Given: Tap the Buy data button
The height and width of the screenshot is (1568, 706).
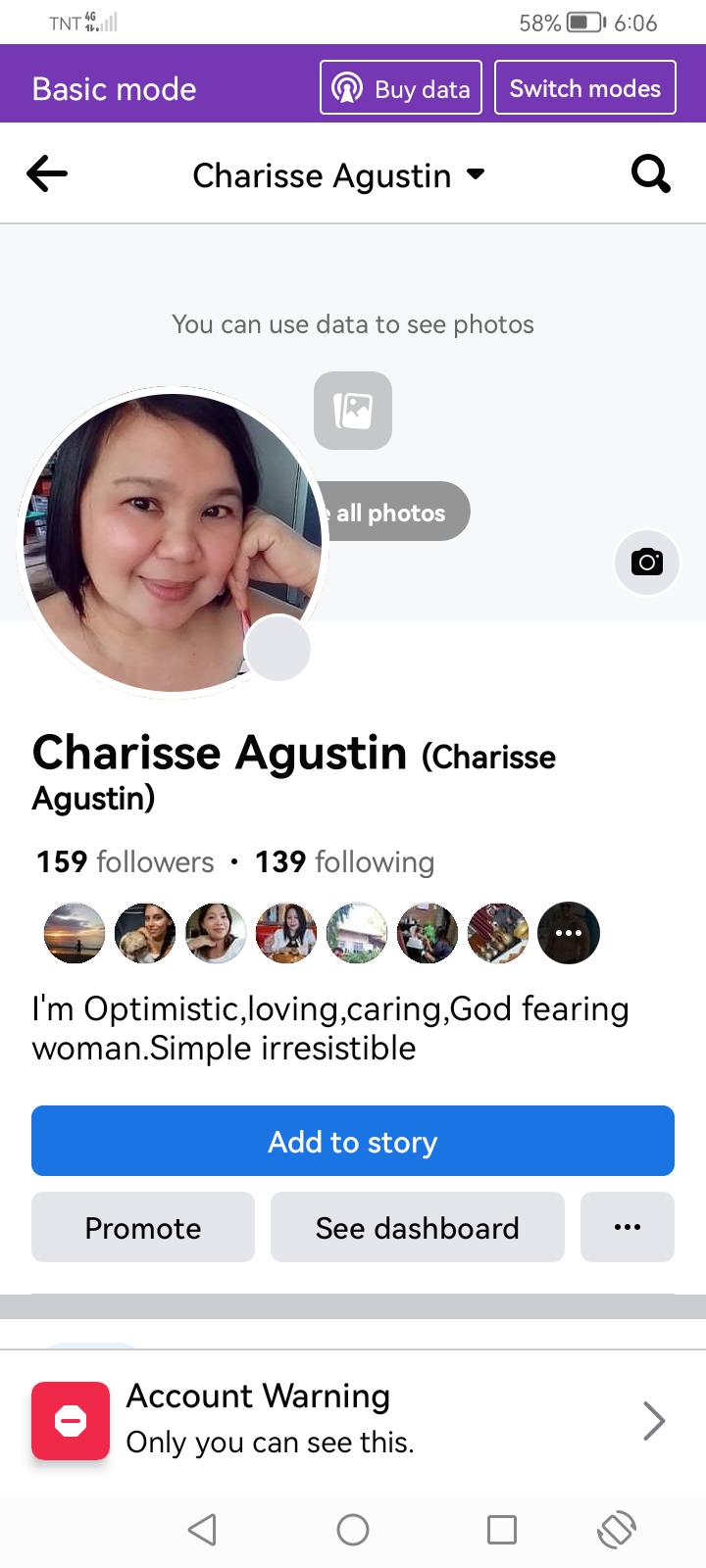Looking at the screenshot, I should [x=401, y=88].
